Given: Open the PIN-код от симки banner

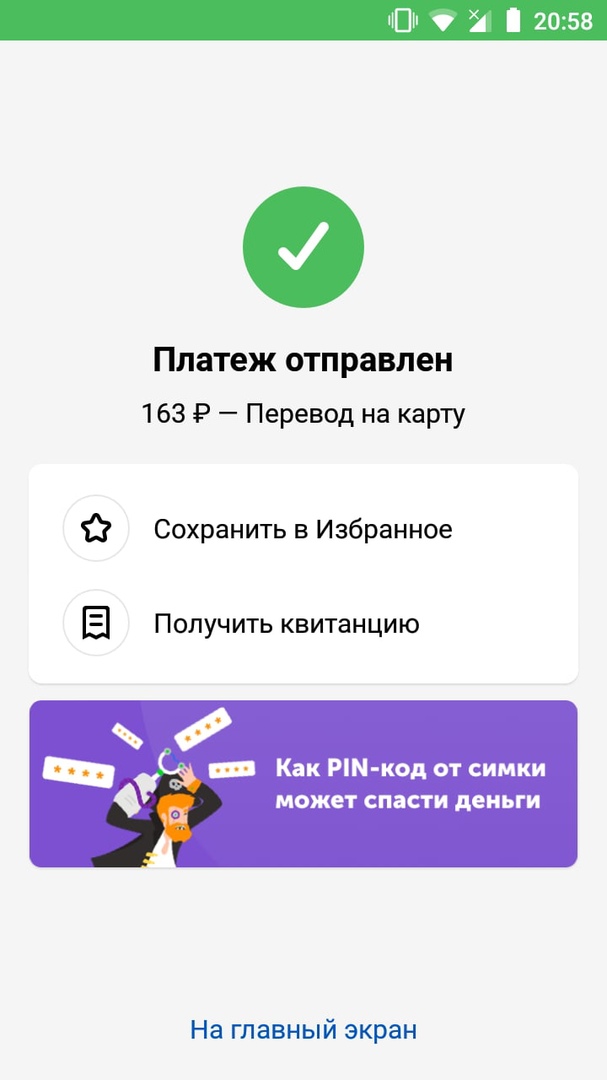Looking at the screenshot, I should coord(303,783).
